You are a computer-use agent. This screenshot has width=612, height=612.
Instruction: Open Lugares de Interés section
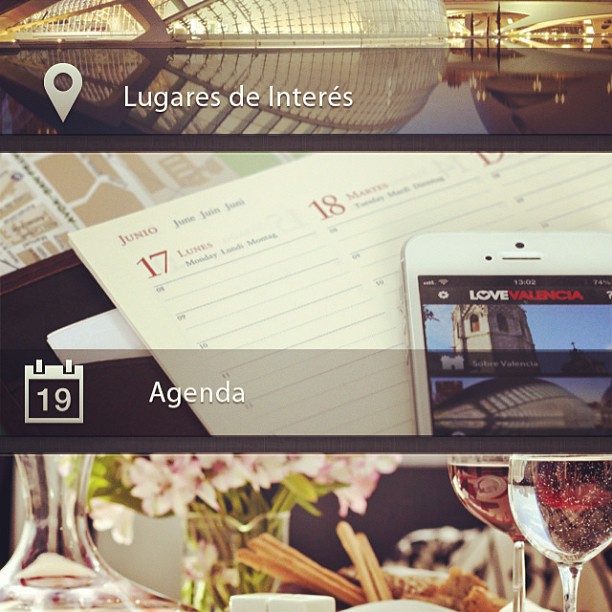click(237, 98)
